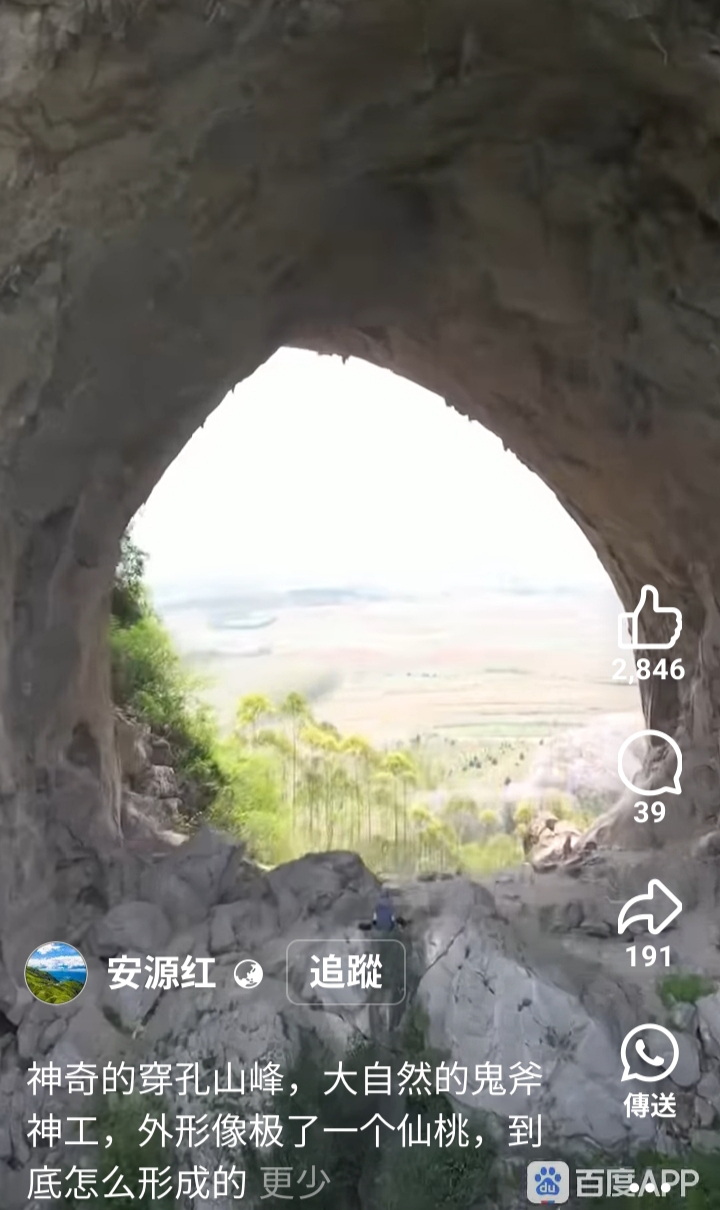Share the video via the arrow icon
Screen dimensions: 720x1210
click(650, 908)
